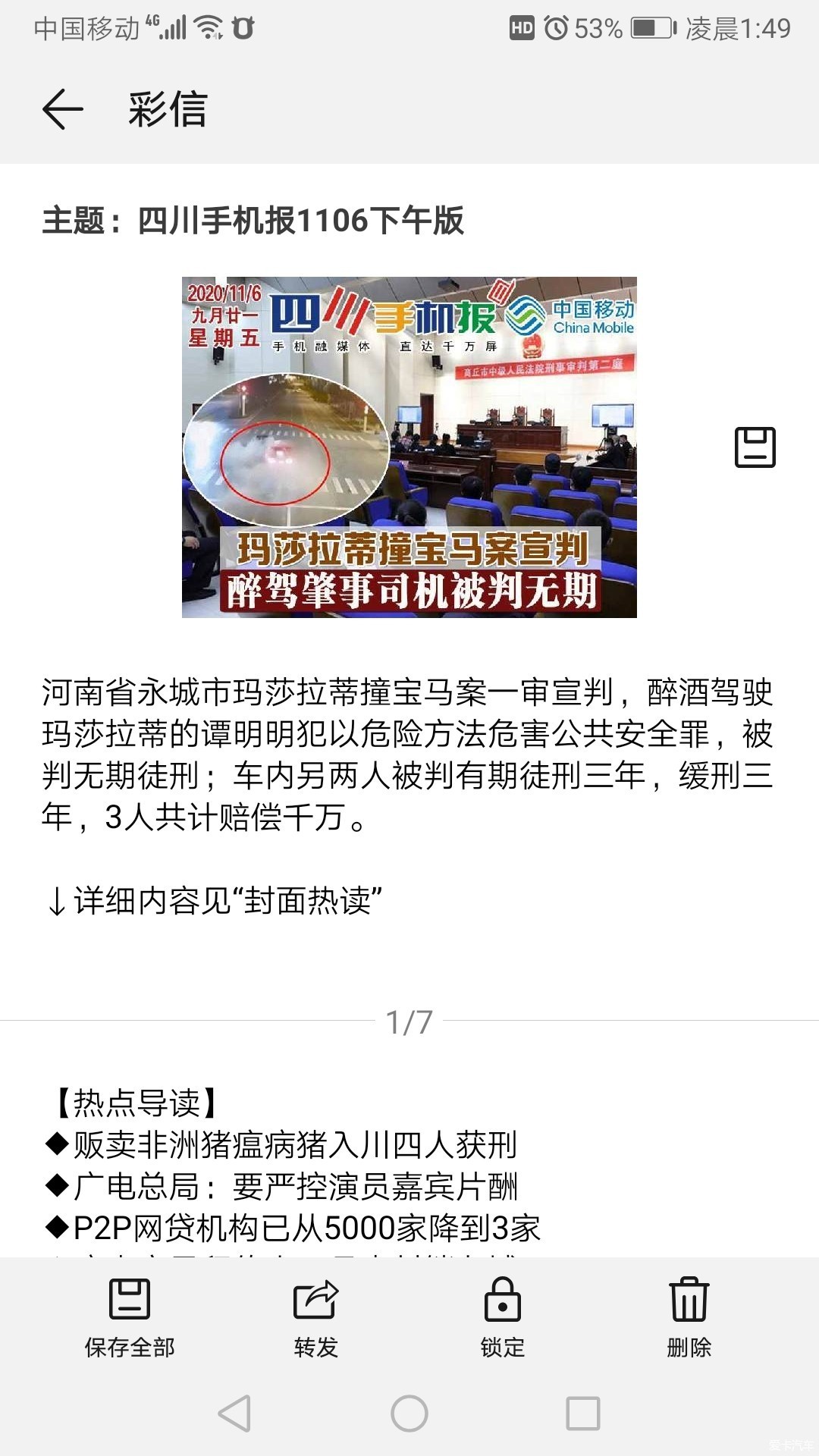
Task: Lock this message with 锁定
Action: [503, 1318]
